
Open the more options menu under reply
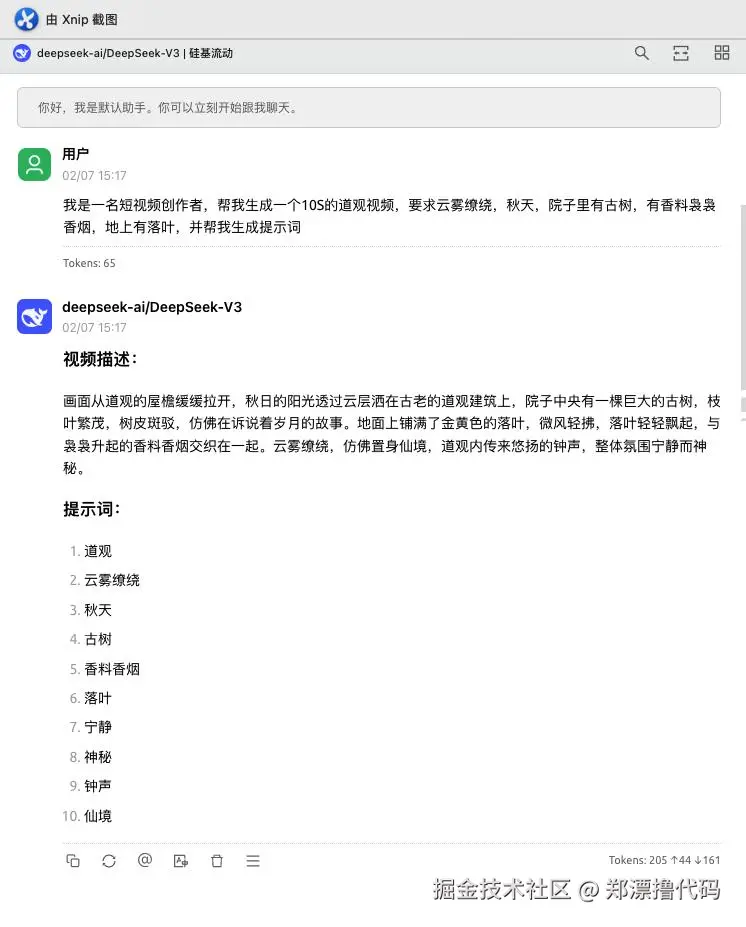pos(253,860)
